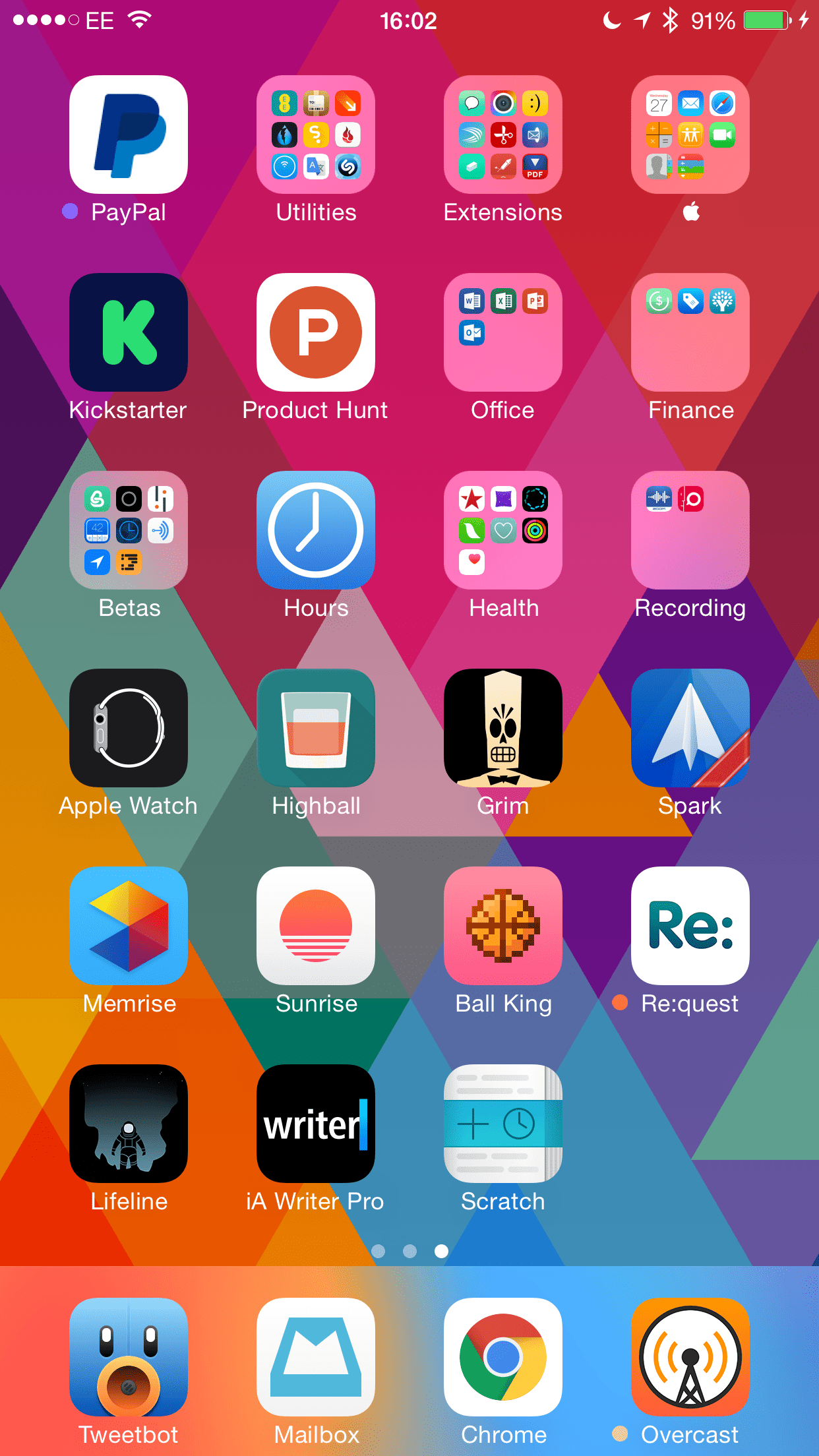Screen dimensions: 819x1456
Task: Open the Health folder
Action: (503, 530)
